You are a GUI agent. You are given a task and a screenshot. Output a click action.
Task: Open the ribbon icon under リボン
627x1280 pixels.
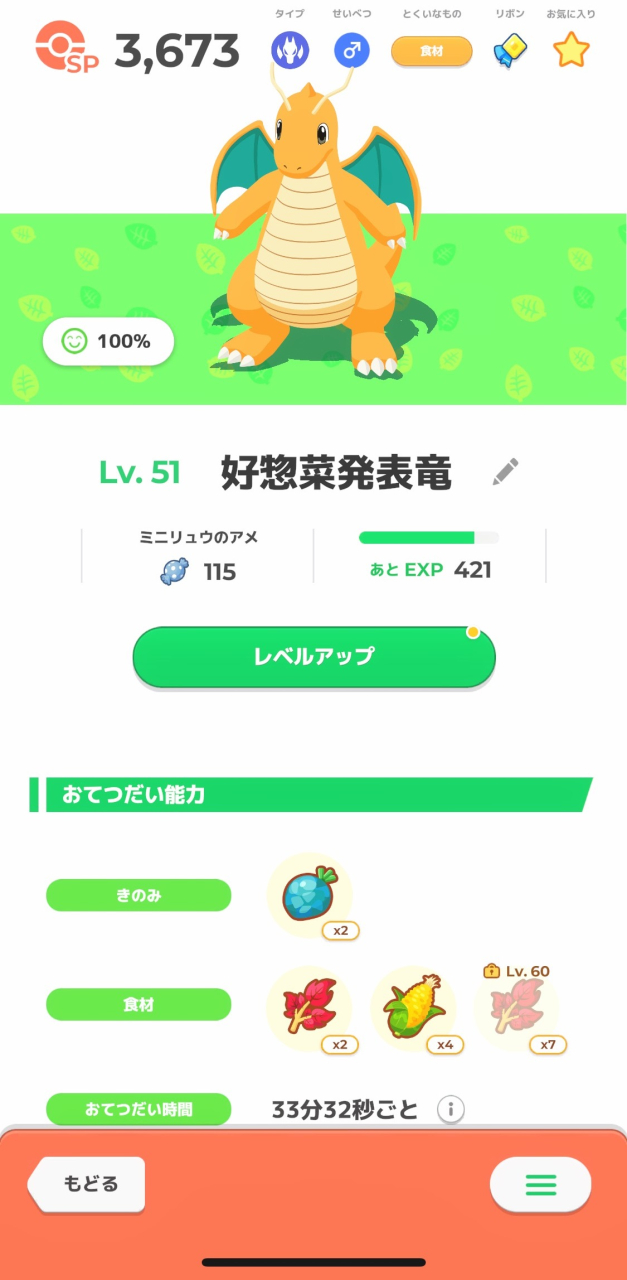511,50
